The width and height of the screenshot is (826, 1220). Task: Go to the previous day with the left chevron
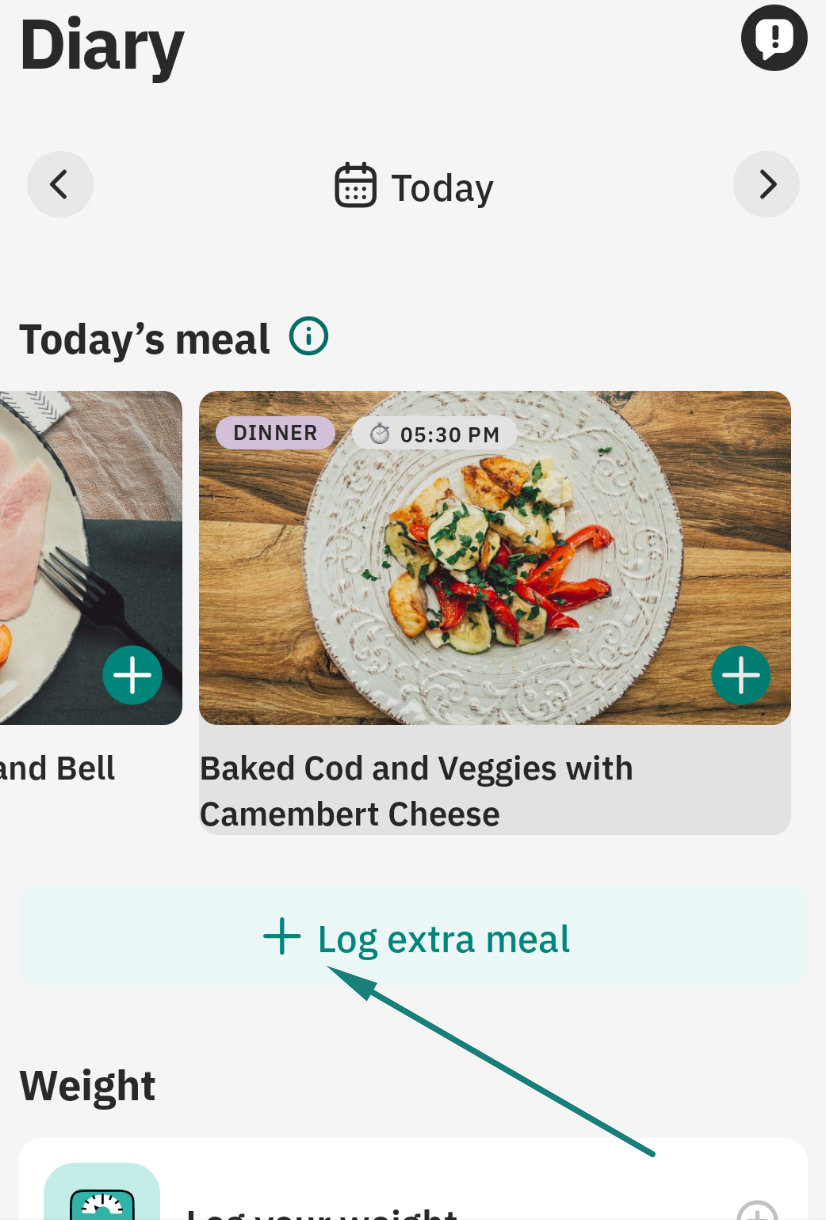pos(60,184)
